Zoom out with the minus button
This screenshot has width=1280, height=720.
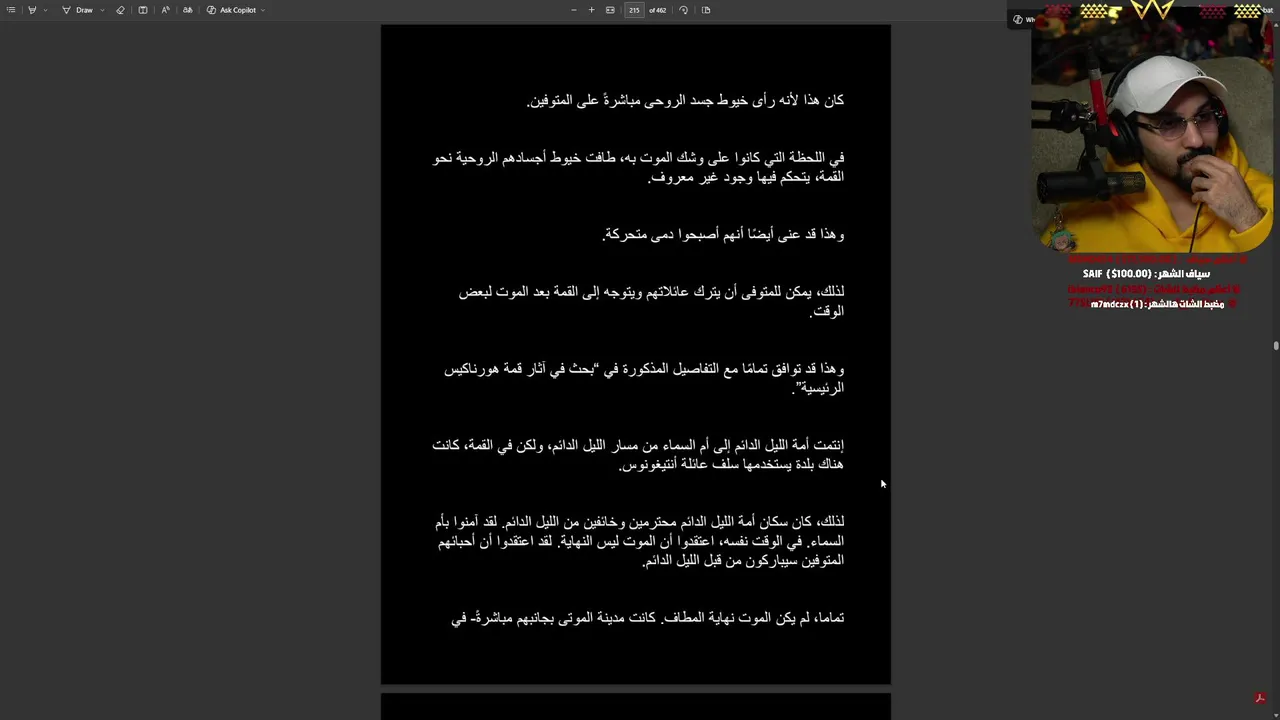coord(573,10)
